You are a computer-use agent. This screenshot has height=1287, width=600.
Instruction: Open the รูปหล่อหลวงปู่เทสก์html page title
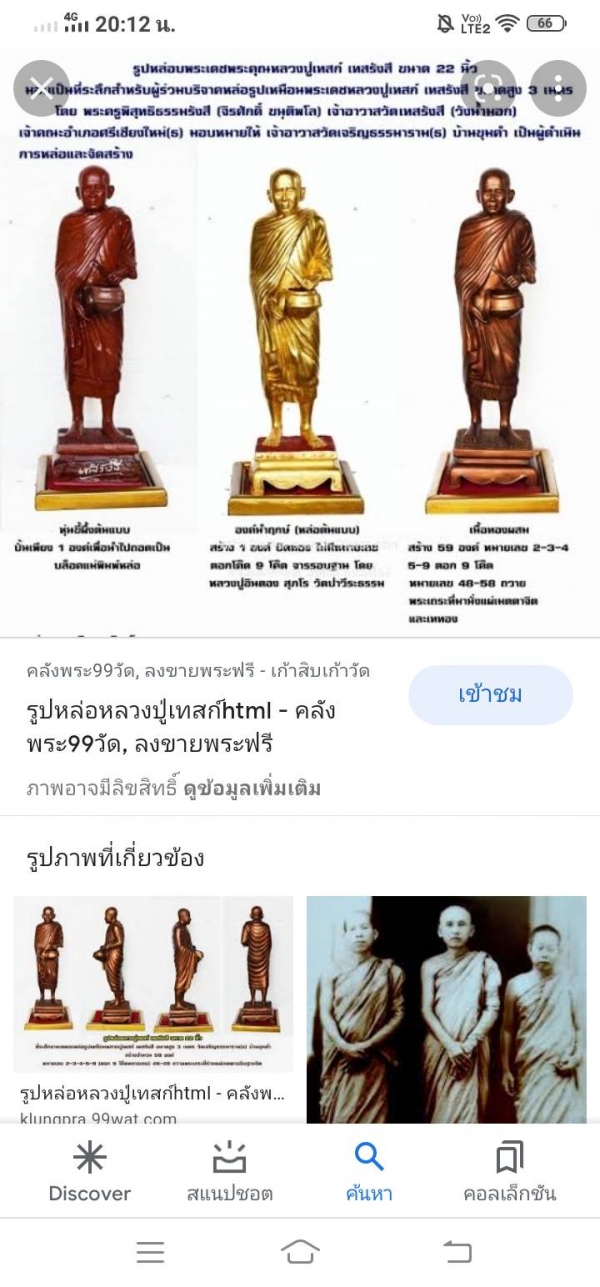point(180,727)
